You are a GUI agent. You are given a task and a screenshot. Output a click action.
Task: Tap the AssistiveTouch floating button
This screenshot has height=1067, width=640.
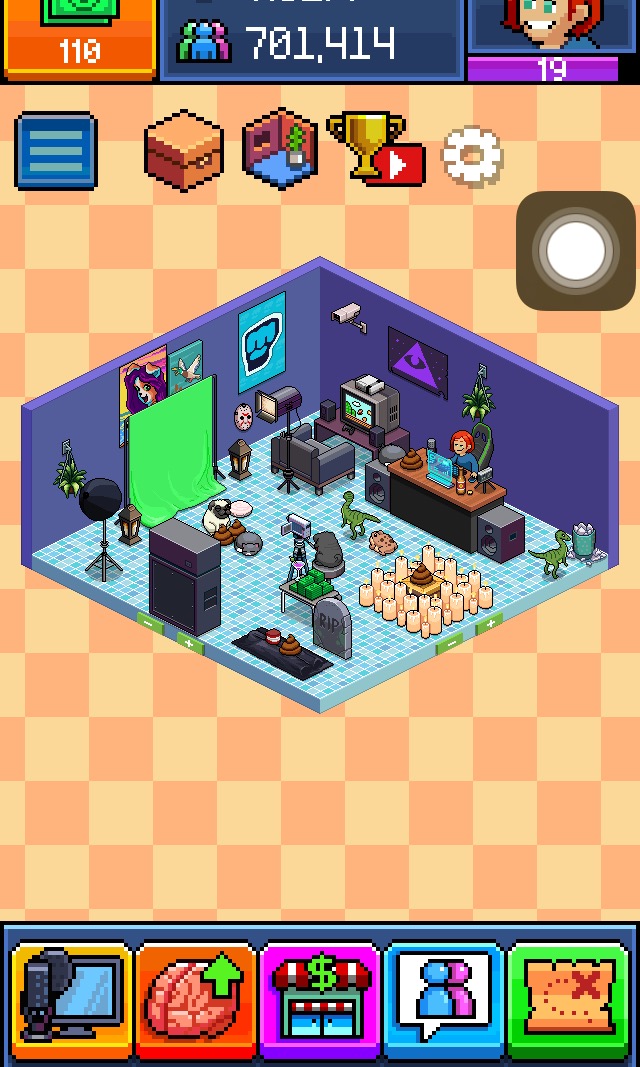click(x=576, y=250)
